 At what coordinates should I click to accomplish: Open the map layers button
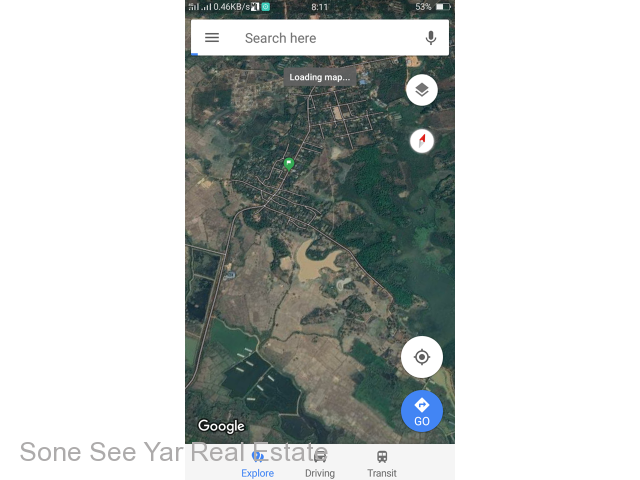pos(422,90)
